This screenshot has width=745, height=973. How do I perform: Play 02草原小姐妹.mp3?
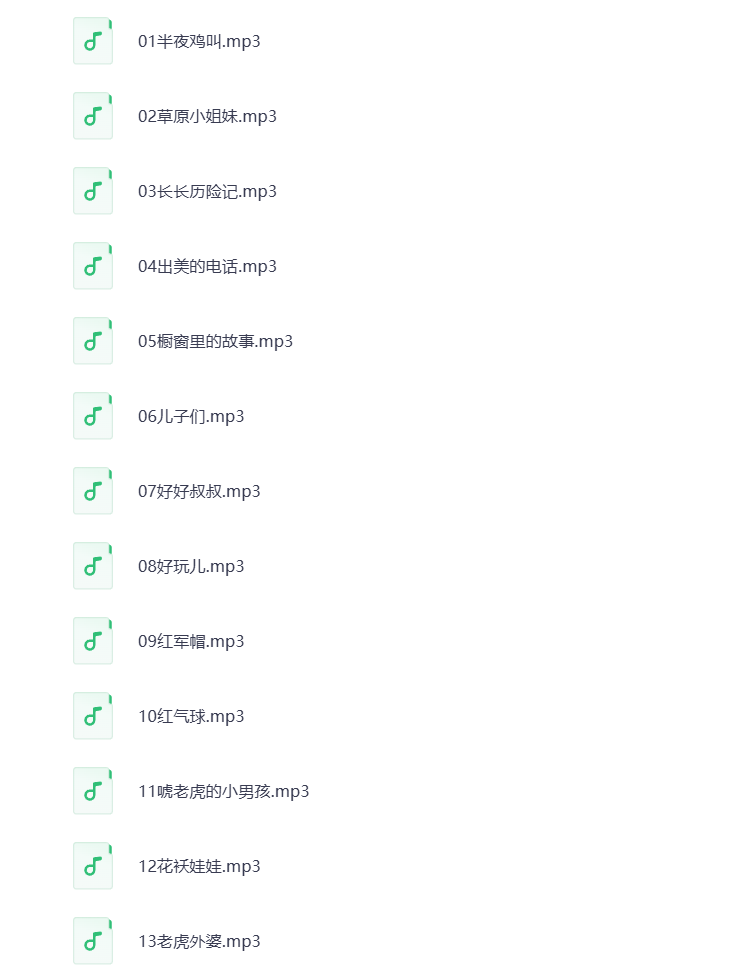point(207,116)
